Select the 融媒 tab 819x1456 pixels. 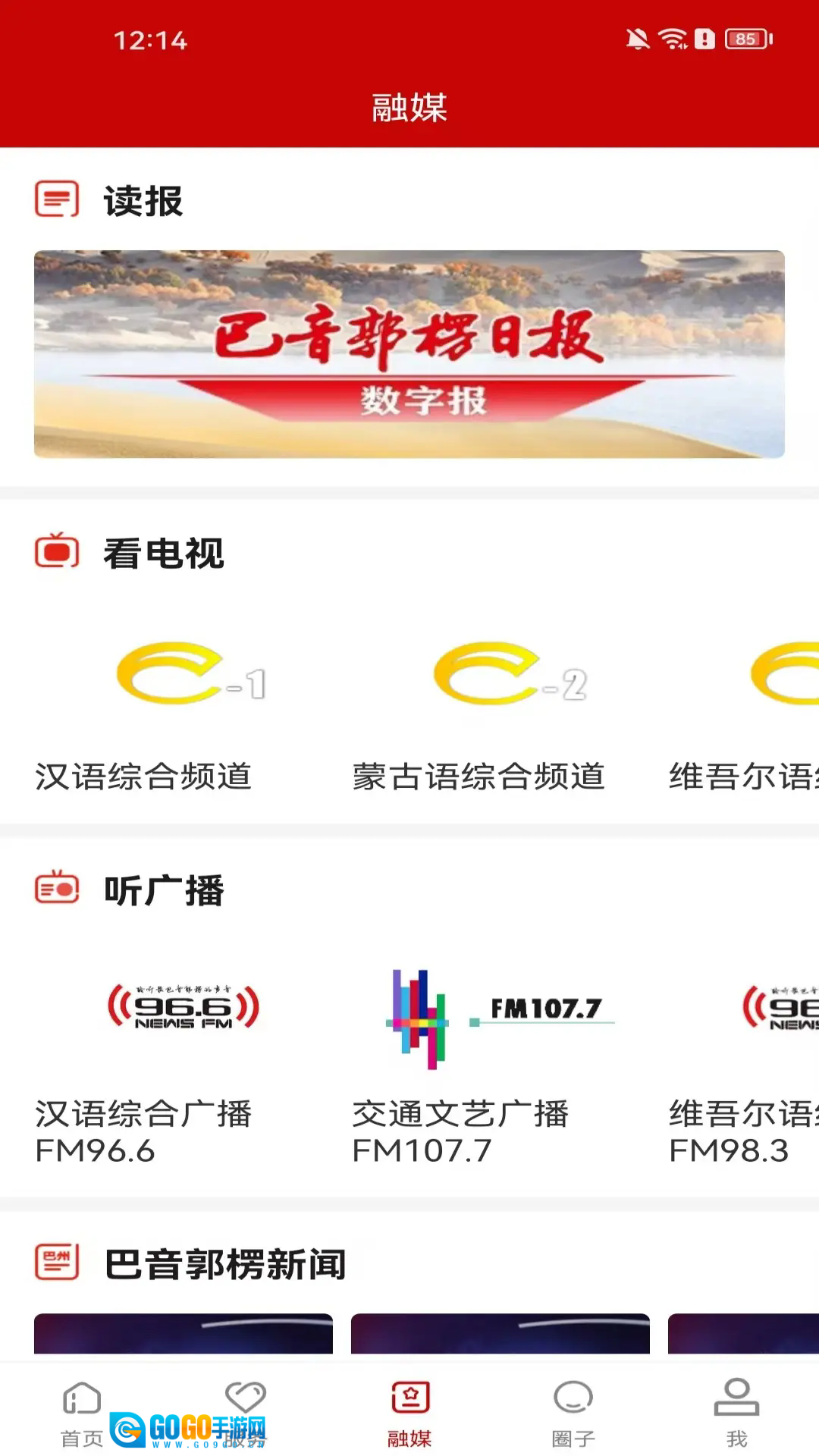(409, 1412)
